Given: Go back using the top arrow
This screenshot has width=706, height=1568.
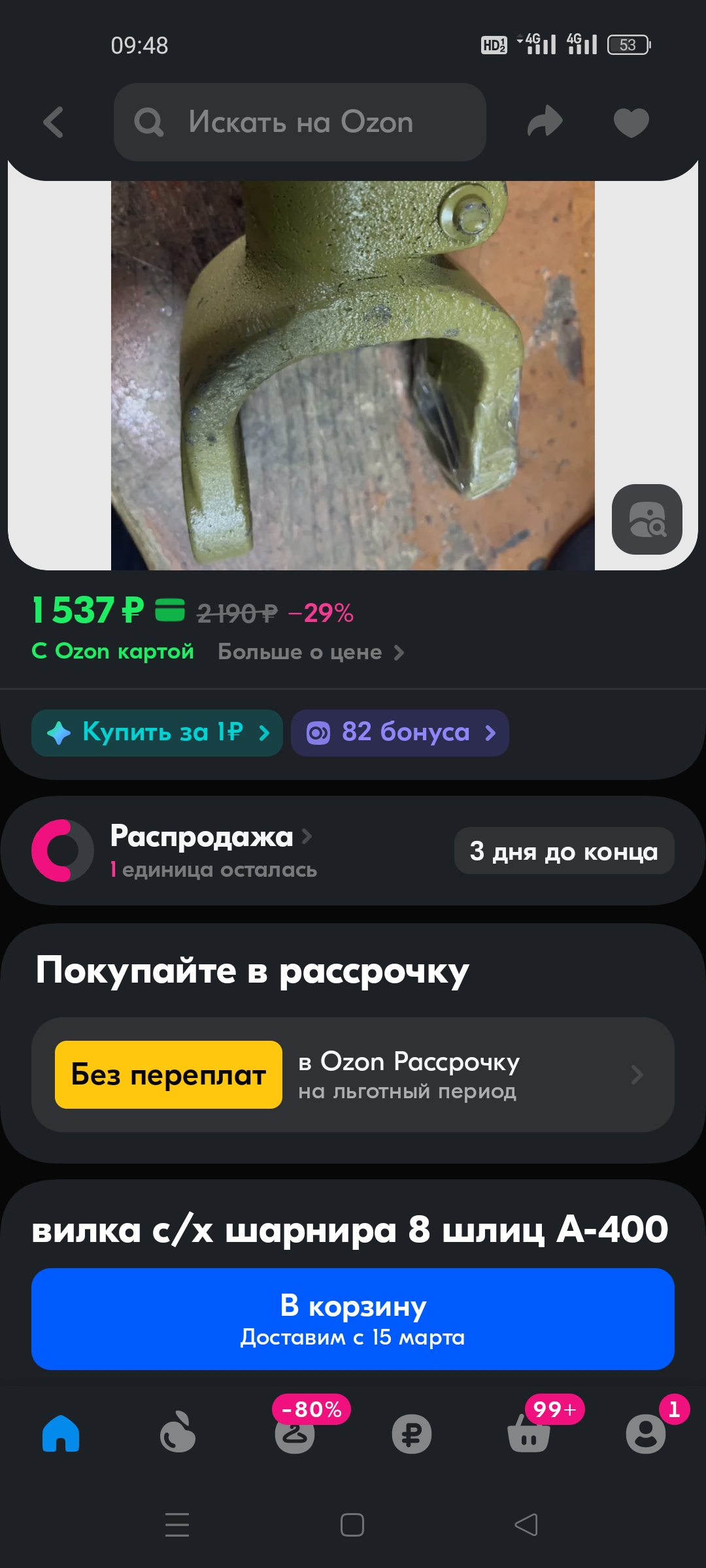Looking at the screenshot, I should pyautogui.click(x=54, y=122).
